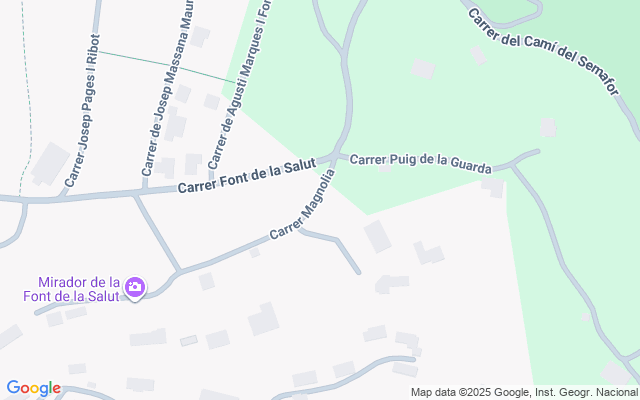Open Mirador de la Font de la Salut marker
The height and width of the screenshot is (400, 640).
click(135, 289)
